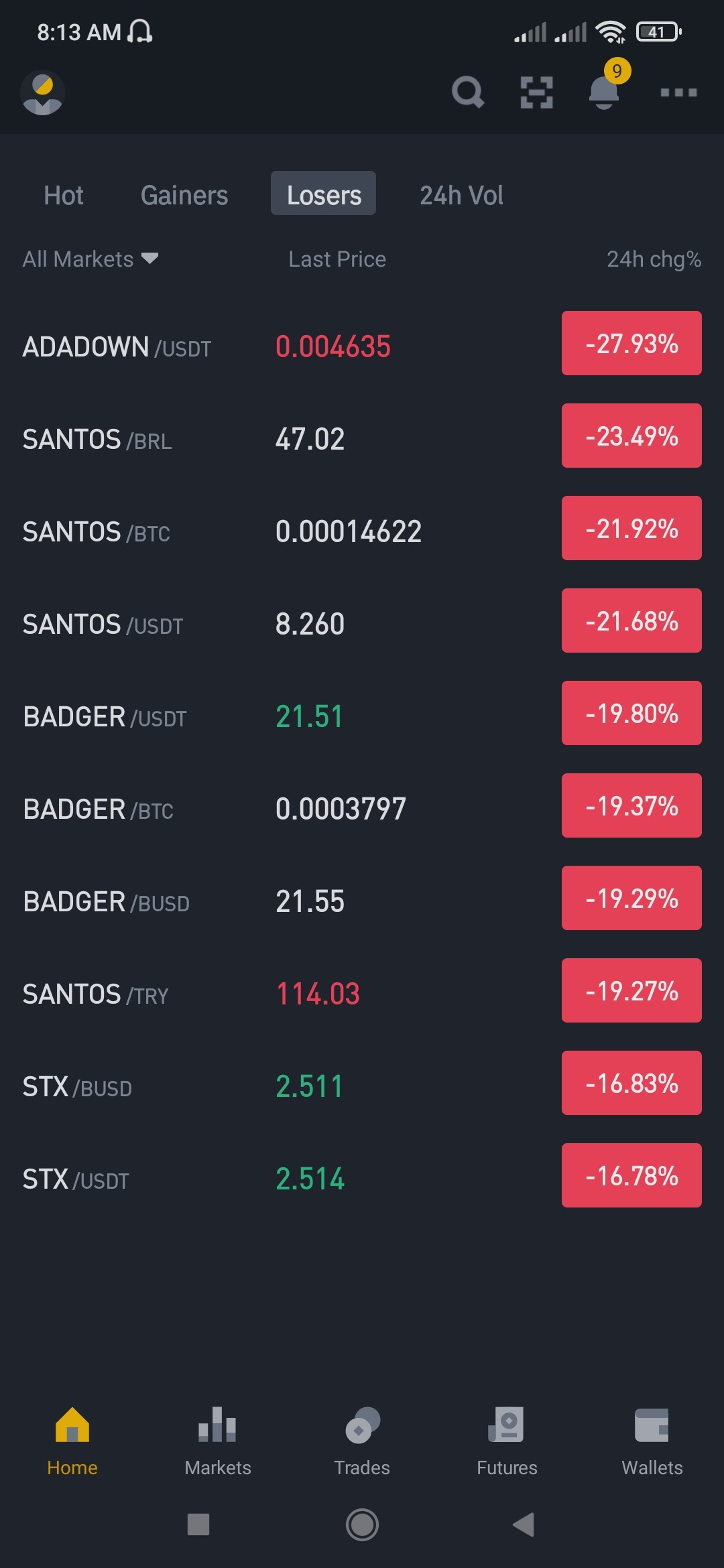Open the search icon

click(468, 92)
